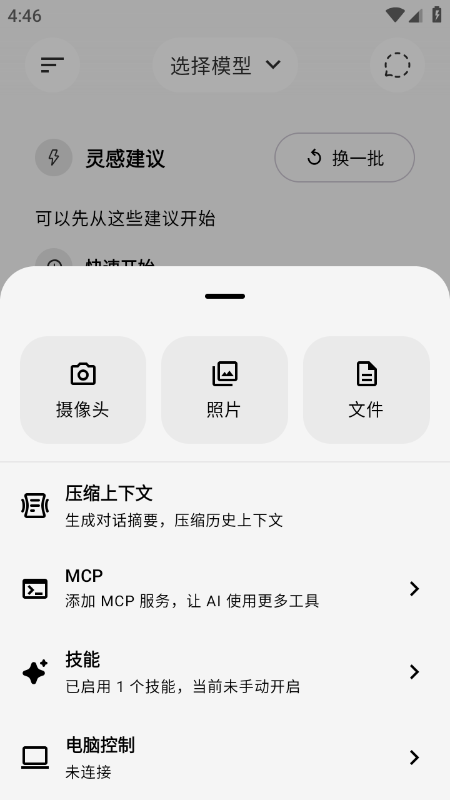Choose 照片 to attach photos
The image size is (450, 800).
(224, 390)
